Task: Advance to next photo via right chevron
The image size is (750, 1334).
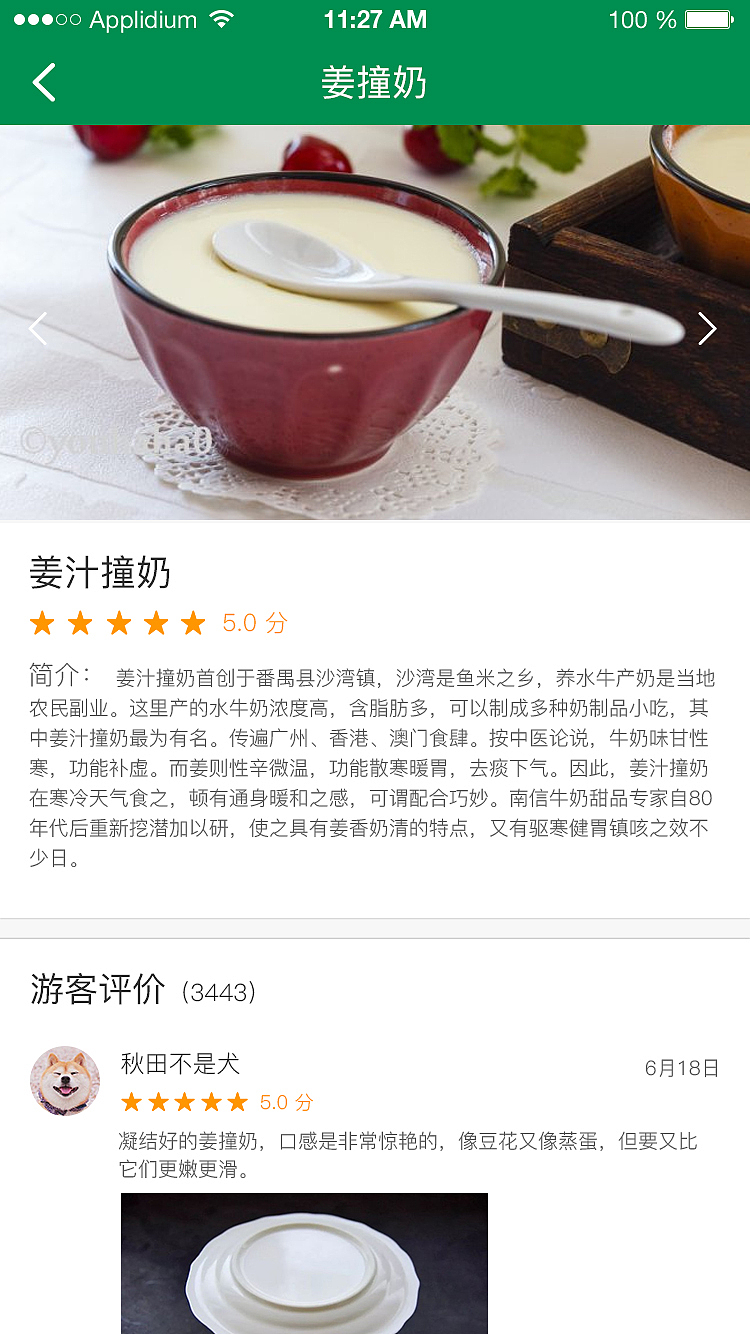Action: (x=708, y=328)
